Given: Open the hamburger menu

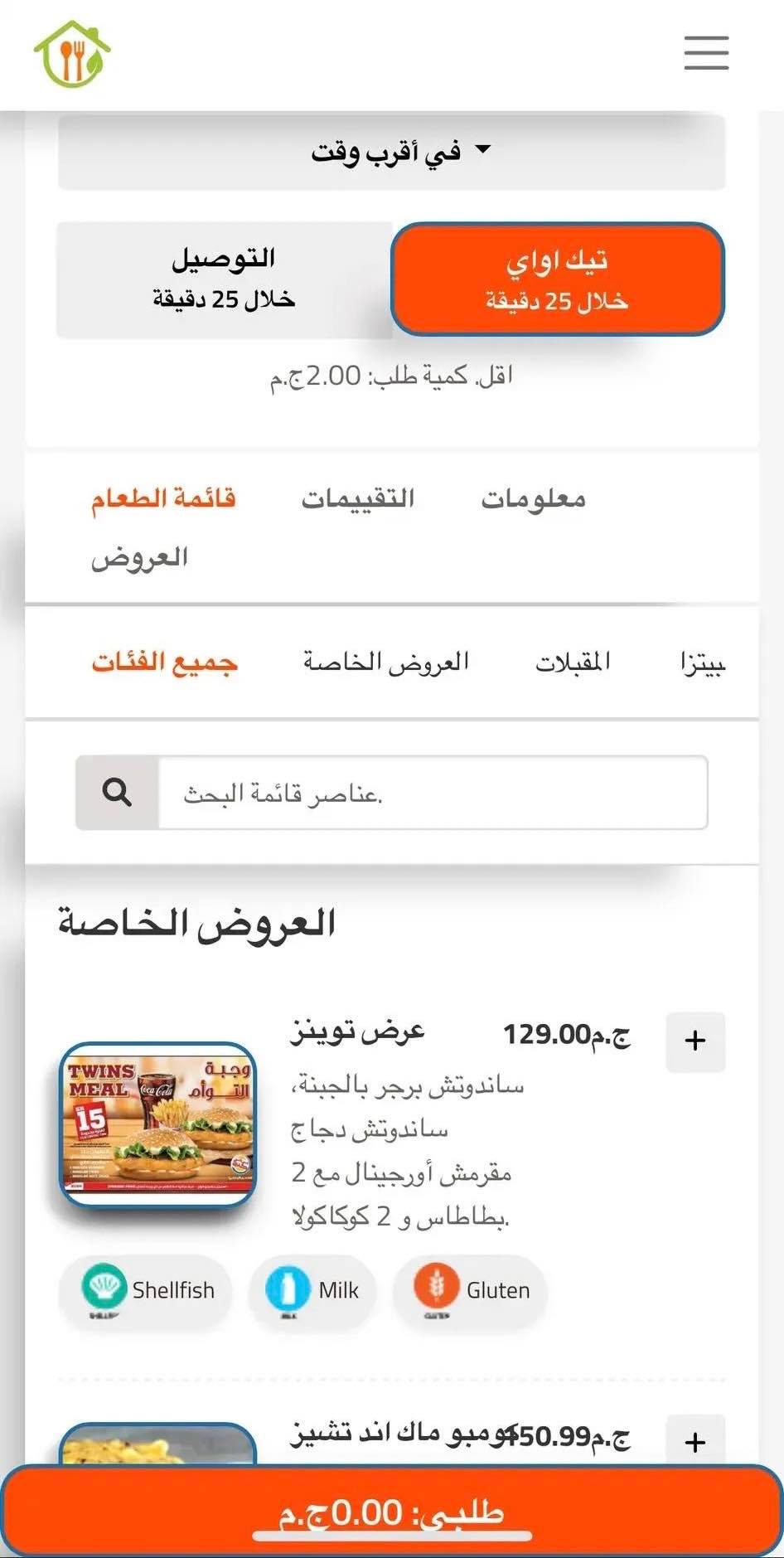Looking at the screenshot, I should click(706, 52).
